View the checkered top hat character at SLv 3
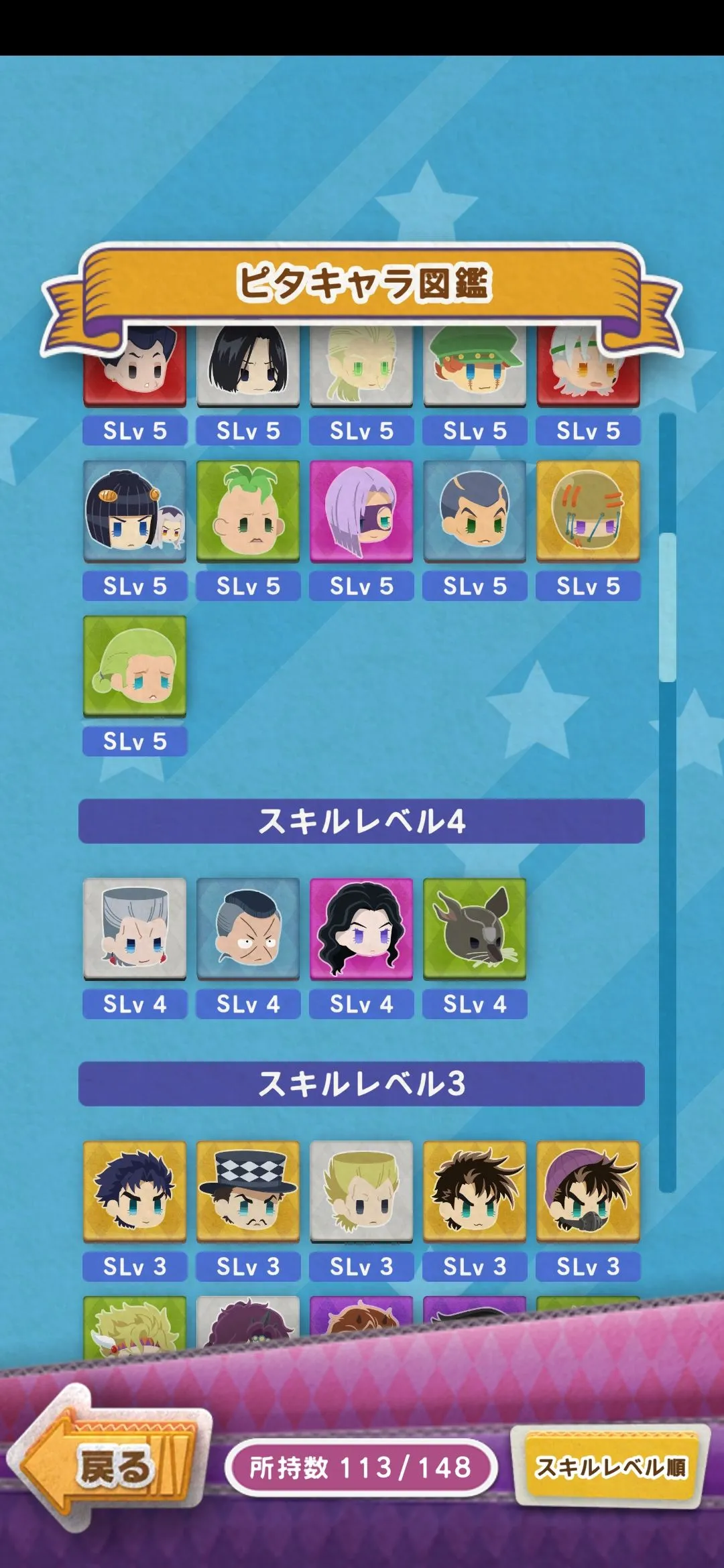The width and height of the screenshot is (724, 1568). click(248, 1191)
